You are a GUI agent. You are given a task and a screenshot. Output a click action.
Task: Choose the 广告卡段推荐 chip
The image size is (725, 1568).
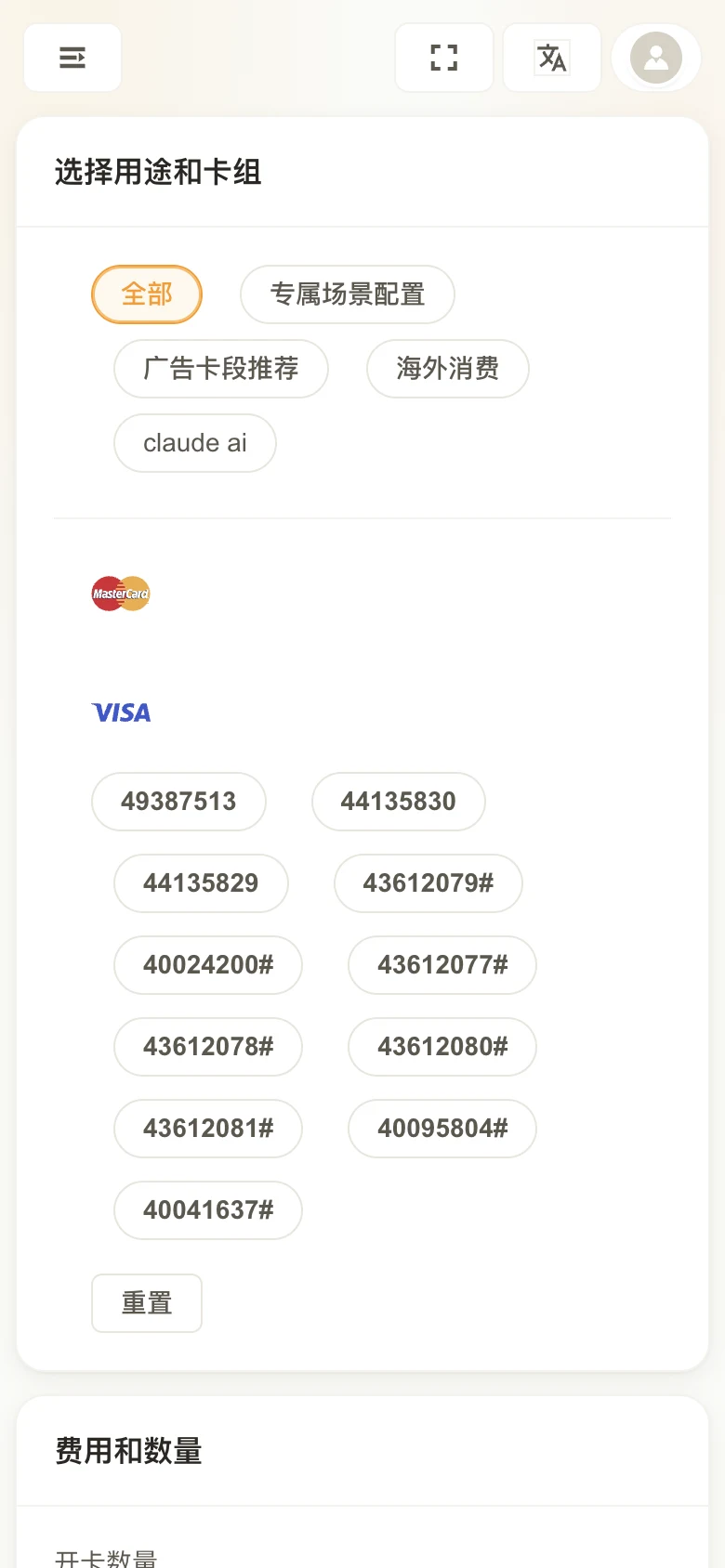pyautogui.click(x=221, y=369)
